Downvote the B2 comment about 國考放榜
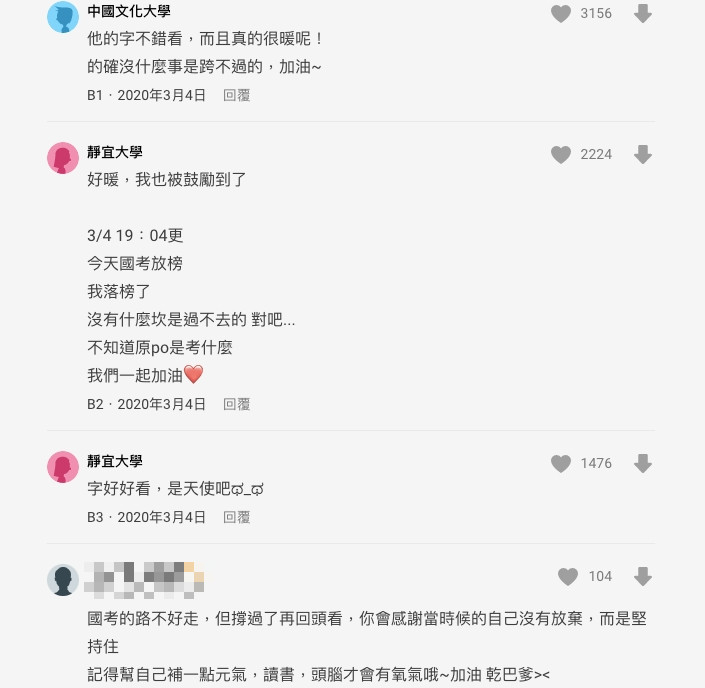This screenshot has width=705, height=688. click(x=643, y=155)
